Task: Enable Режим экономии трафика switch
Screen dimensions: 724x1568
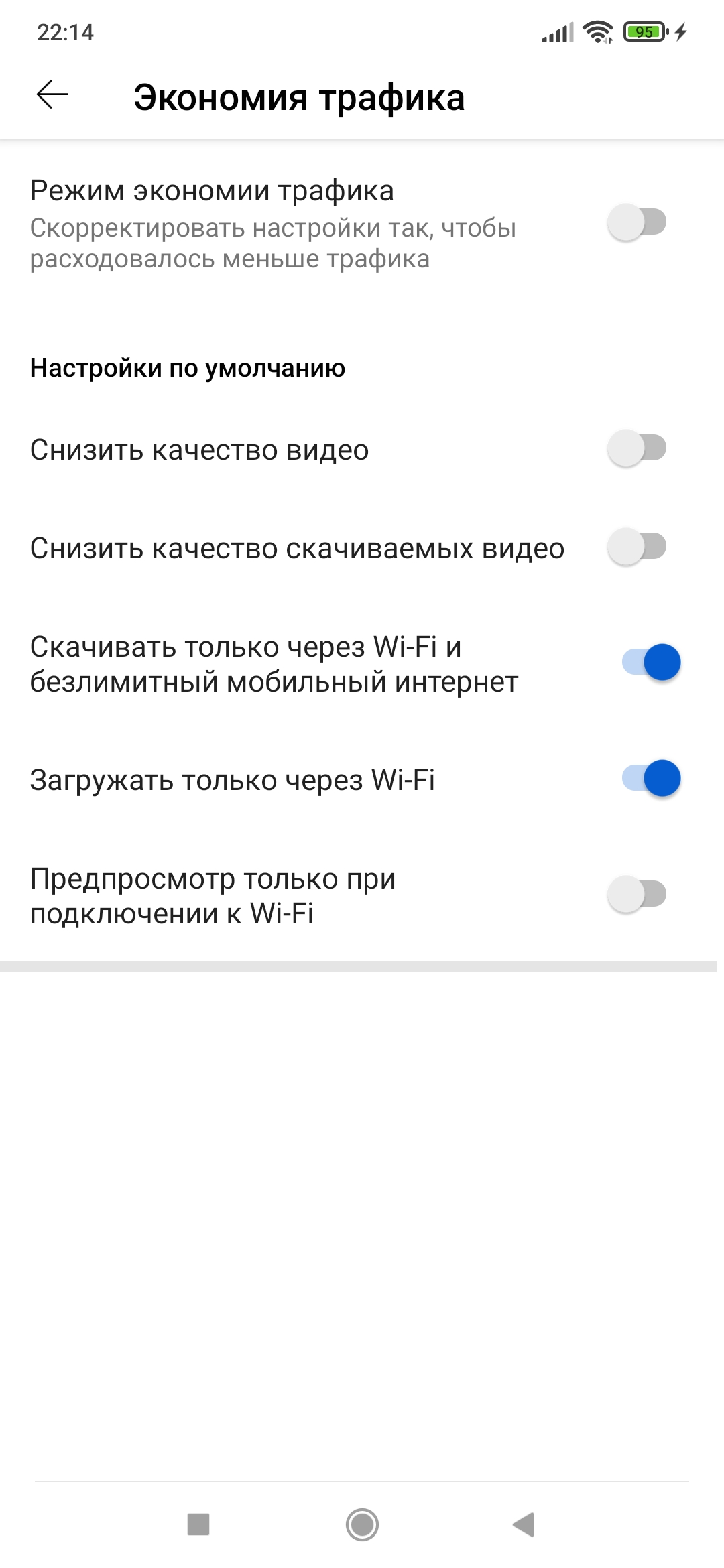Action: (637, 222)
